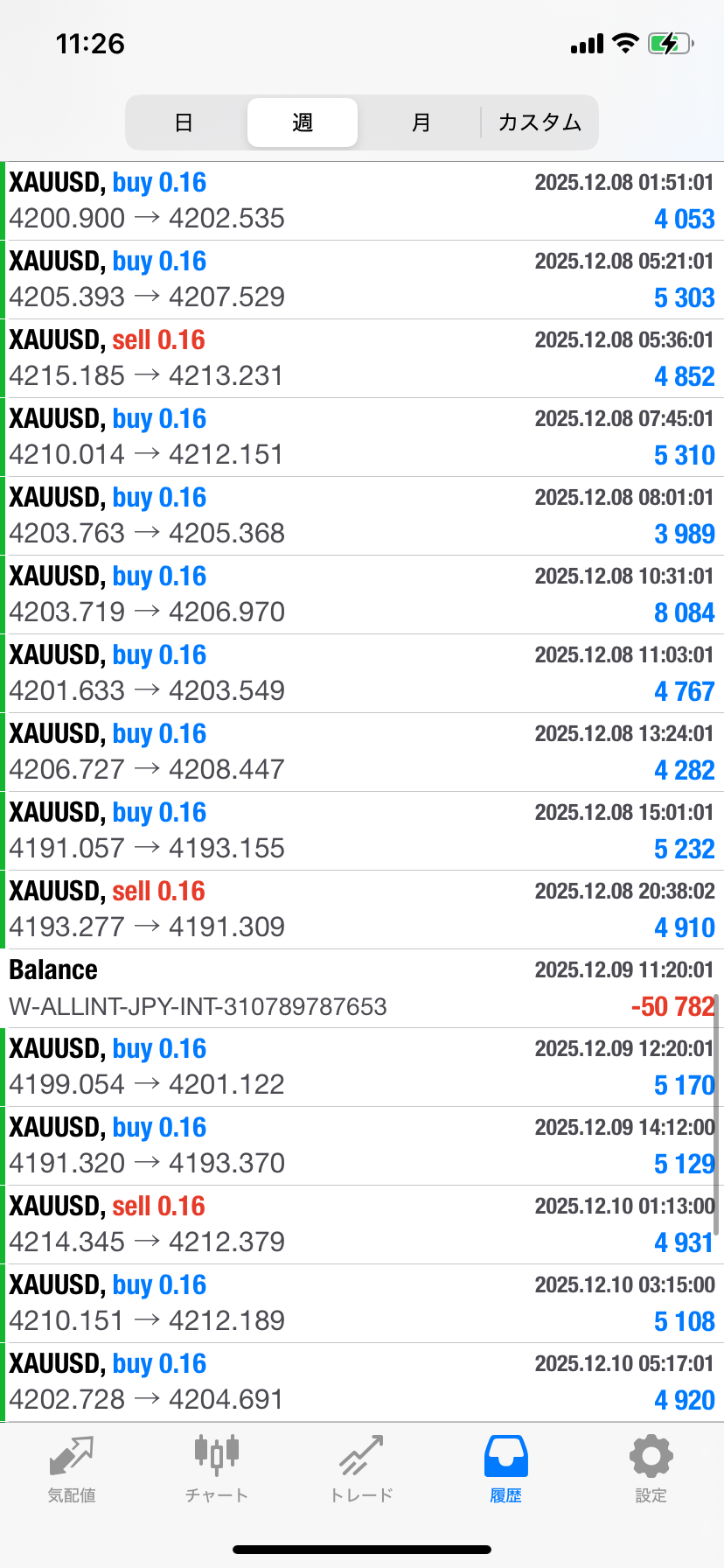Open the XAUUSD buy trade at 15:01:01

362,830
